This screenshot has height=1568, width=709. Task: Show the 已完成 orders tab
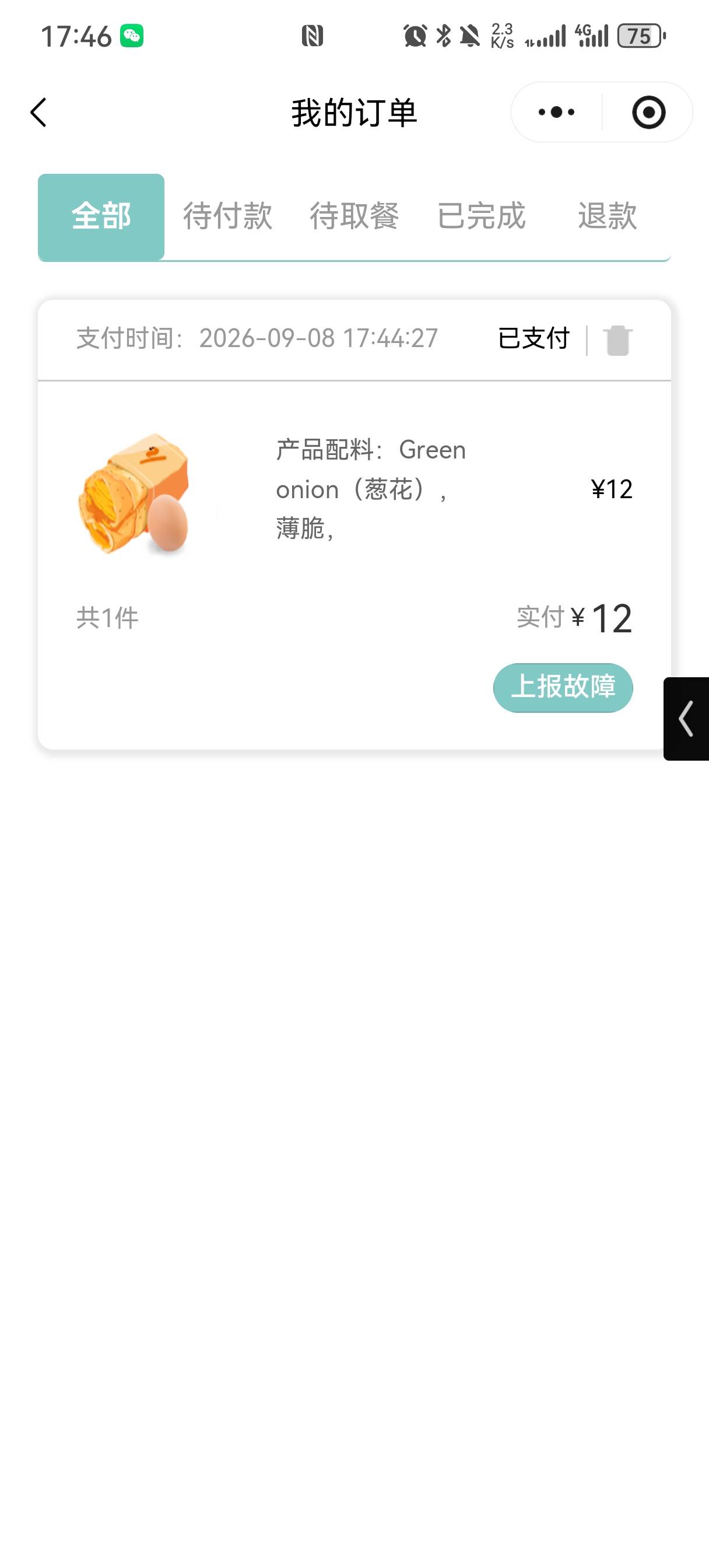tap(481, 216)
